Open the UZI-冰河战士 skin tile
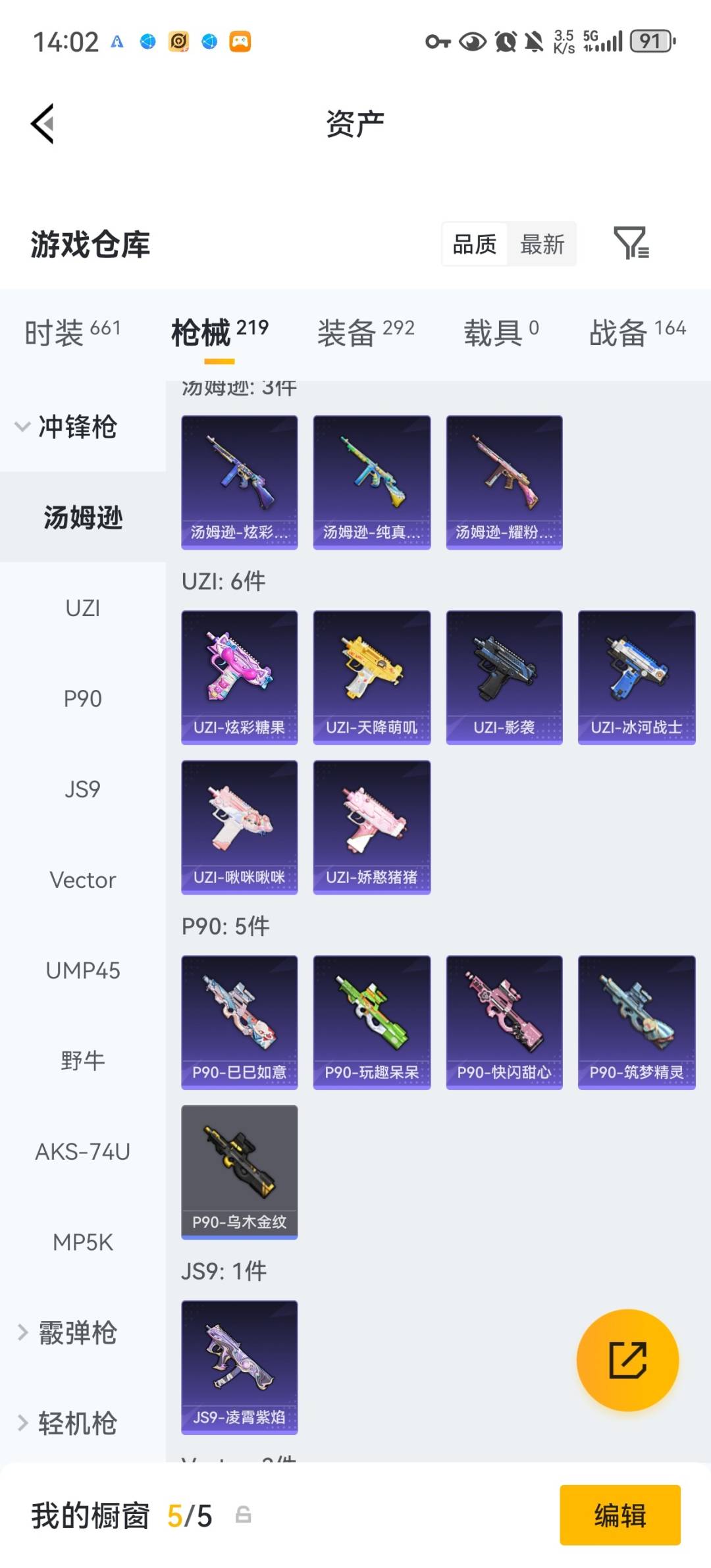The width and height of the screenshot is (711, 1568). click(x=637, y=677)
